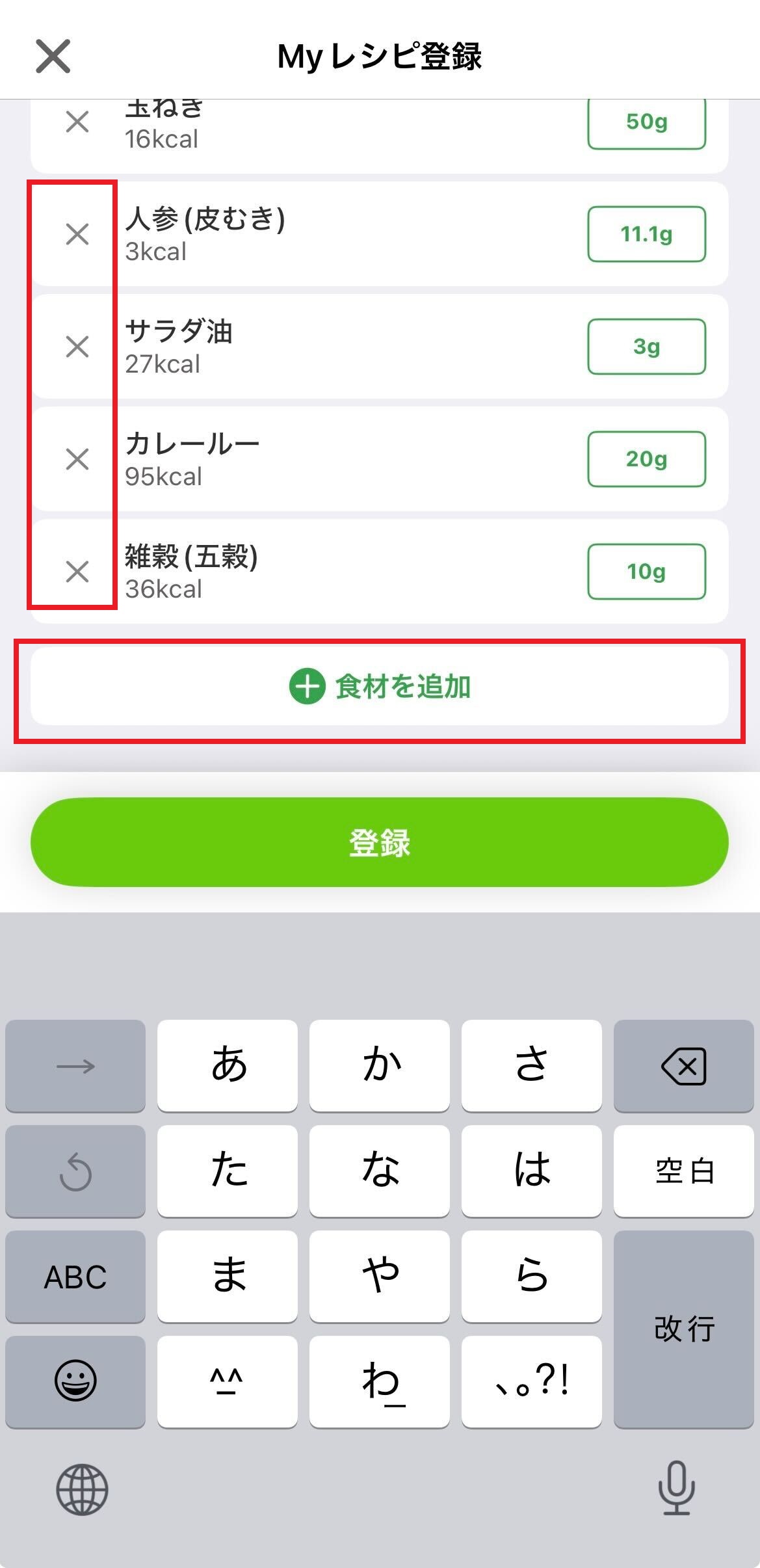Tap 食材を追加 to add ingredient
The width and height of the screenshot is (760, 1568).
[x=380, y=685]
